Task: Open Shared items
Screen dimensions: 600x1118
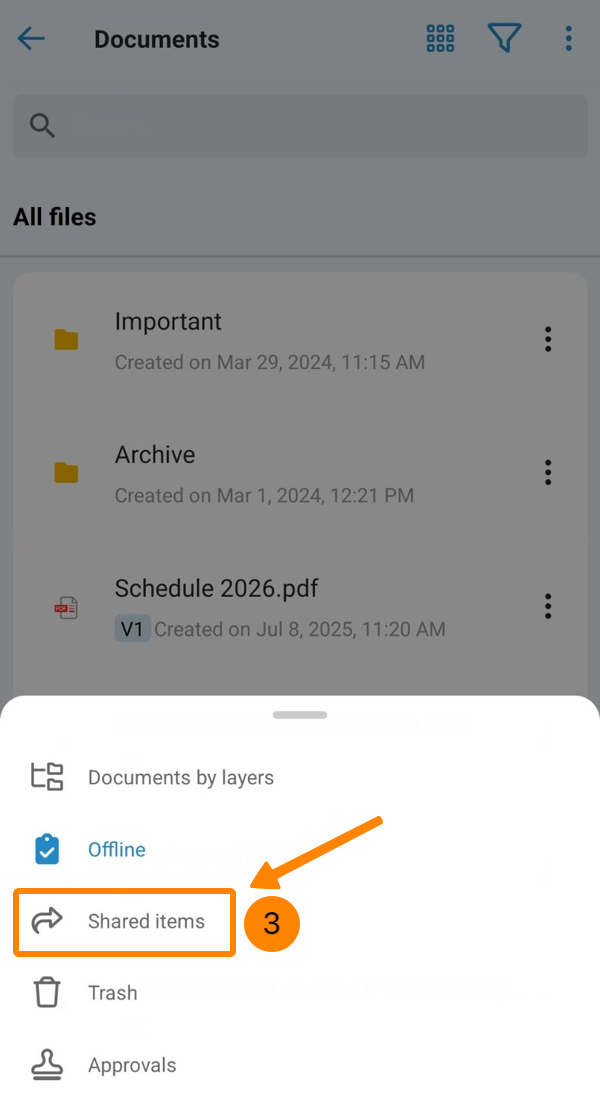Action: click(x=145, y=921)
